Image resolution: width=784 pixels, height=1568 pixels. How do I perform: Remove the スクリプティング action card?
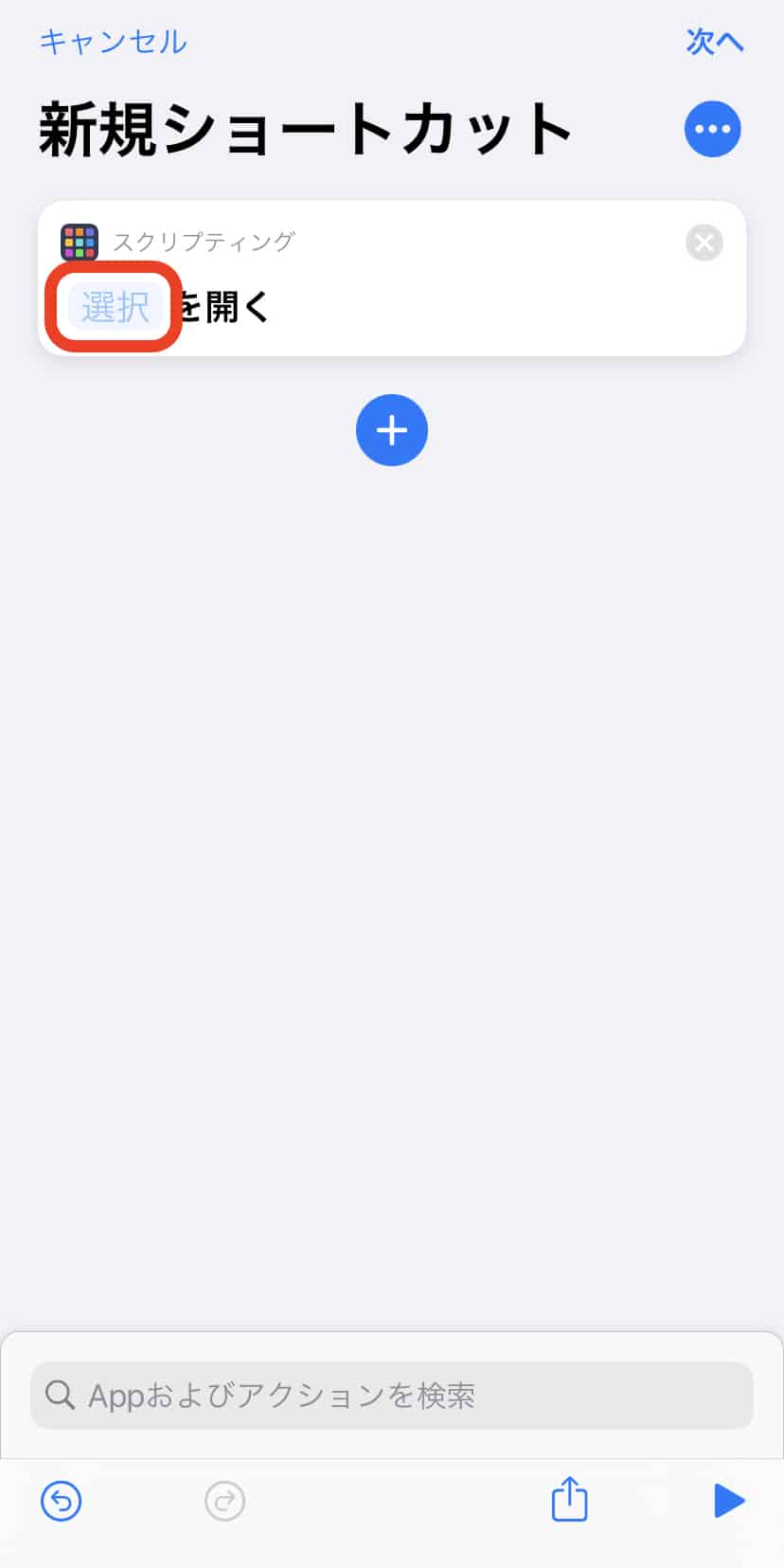[704, 243]
